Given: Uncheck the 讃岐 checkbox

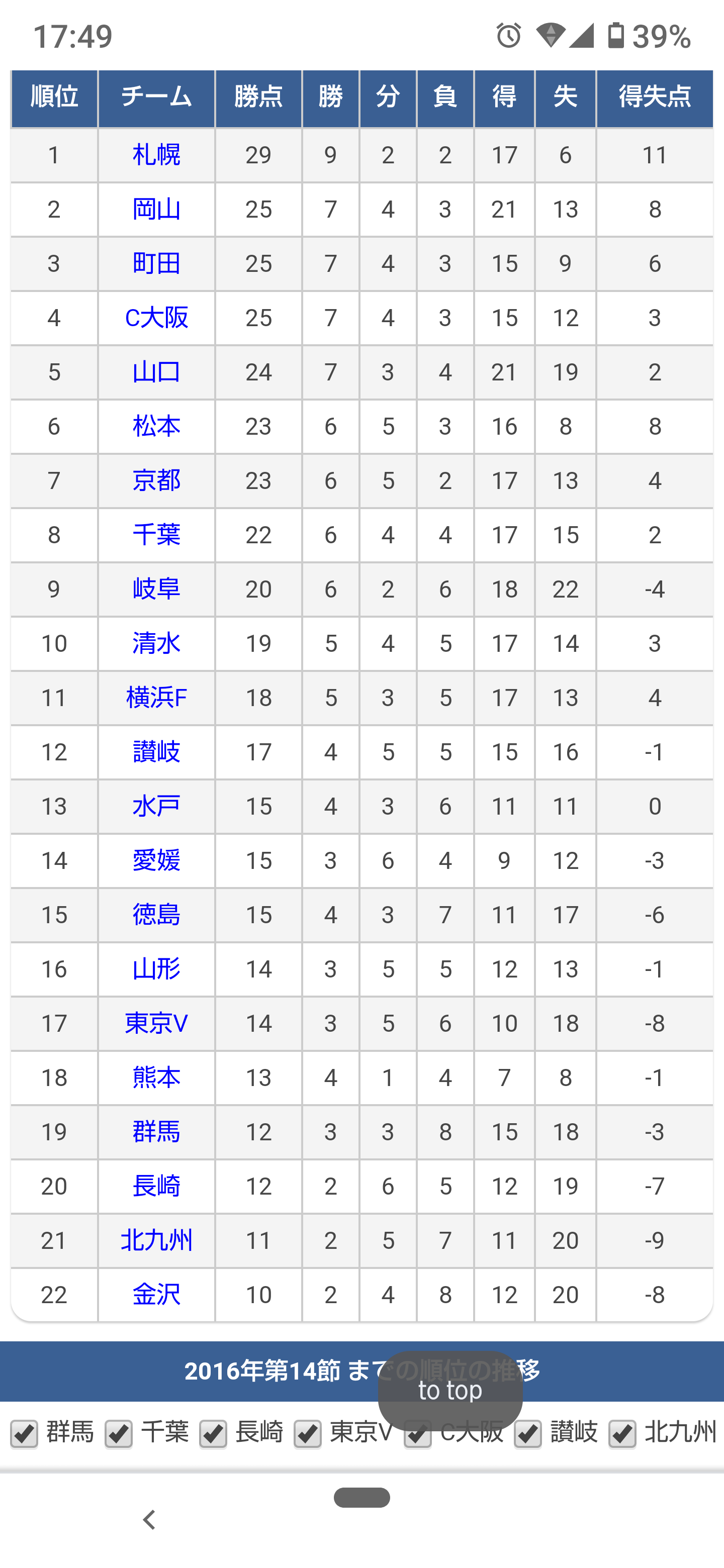Looking at the screenshot, I should pos(528,1434).
